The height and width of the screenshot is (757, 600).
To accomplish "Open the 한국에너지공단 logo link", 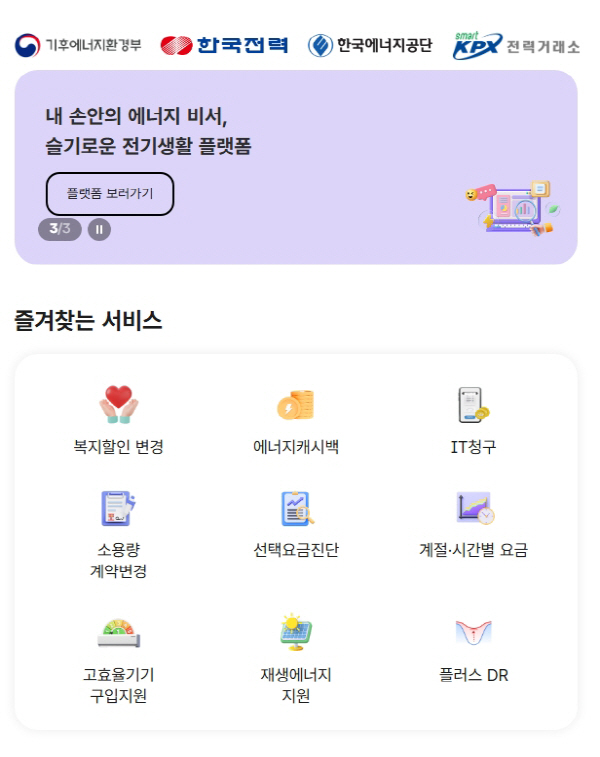I will tap(370, 45).
